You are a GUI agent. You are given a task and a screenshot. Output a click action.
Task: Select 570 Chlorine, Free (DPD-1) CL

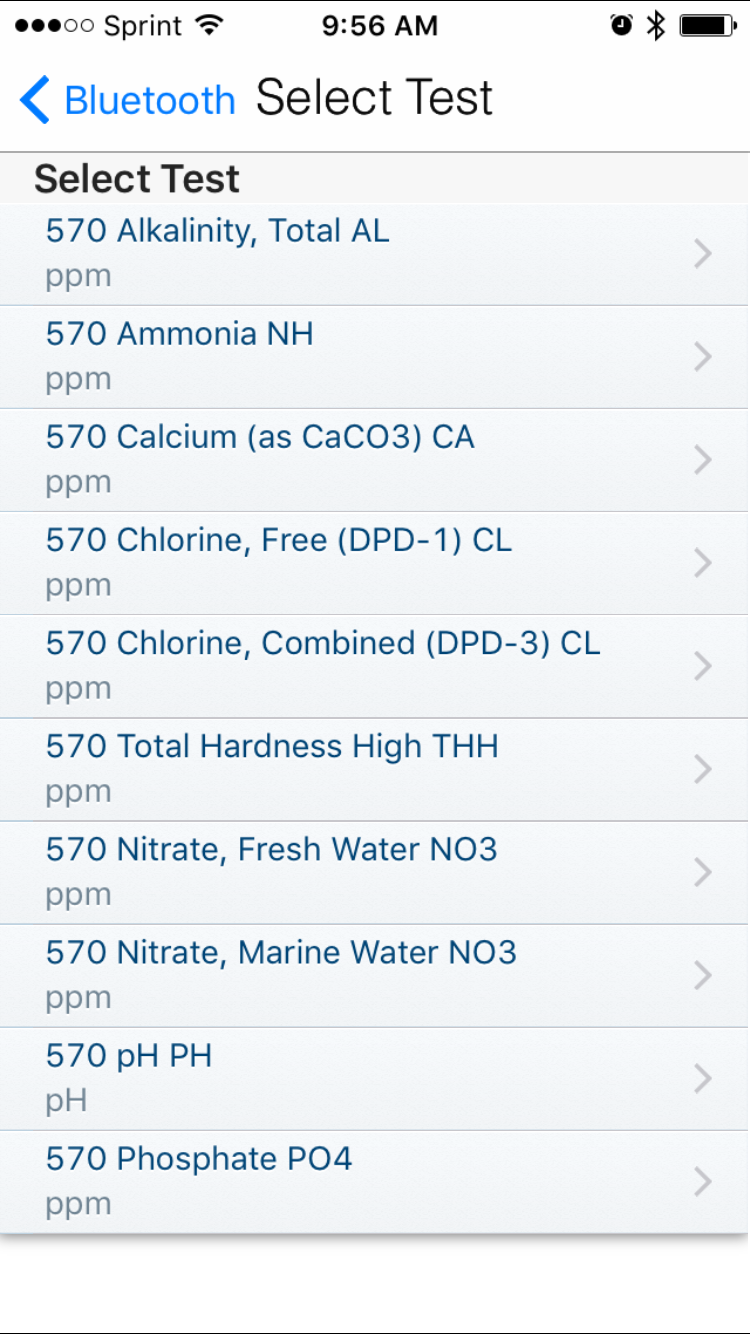375,563
